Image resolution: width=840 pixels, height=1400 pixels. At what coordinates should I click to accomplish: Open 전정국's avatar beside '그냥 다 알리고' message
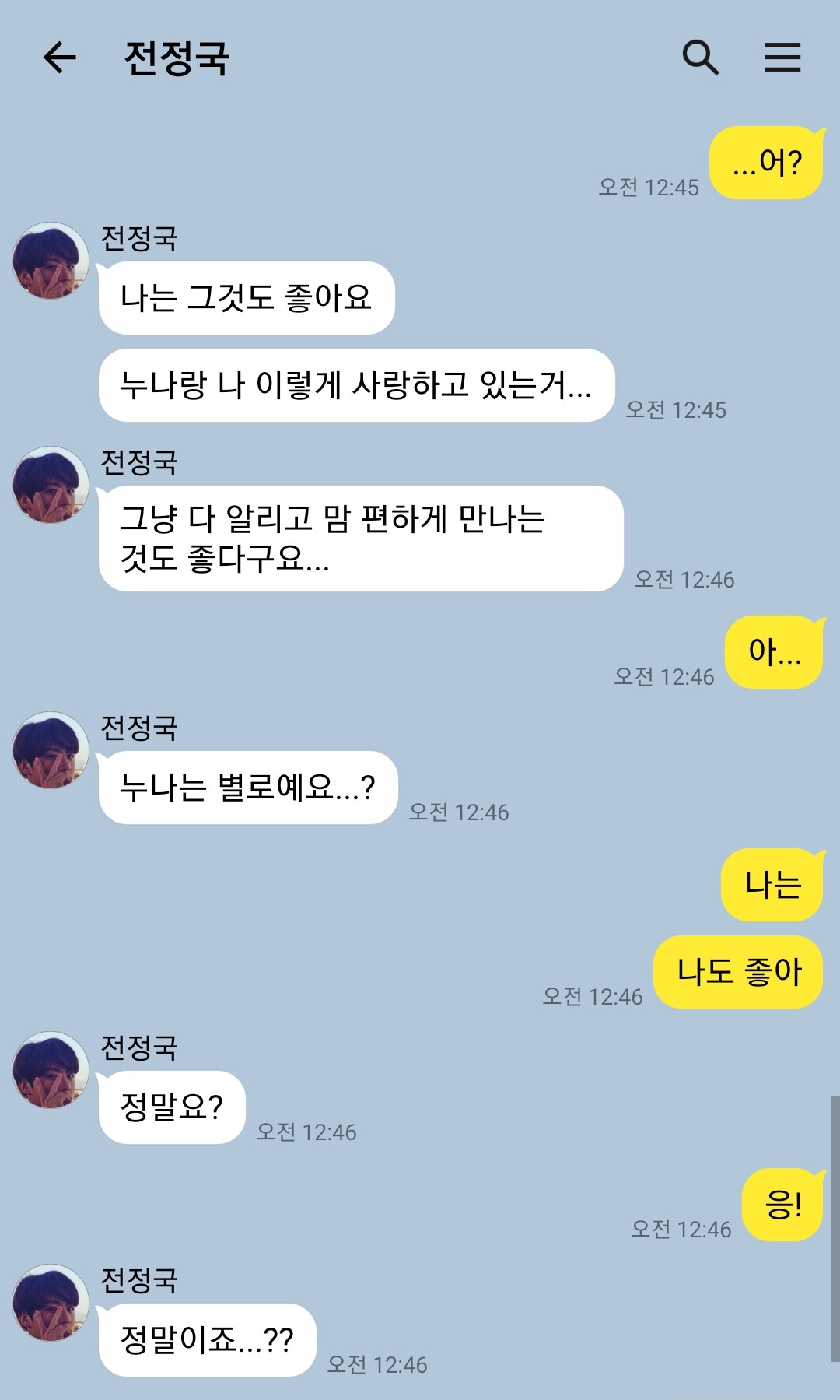[x=51, y=485]
